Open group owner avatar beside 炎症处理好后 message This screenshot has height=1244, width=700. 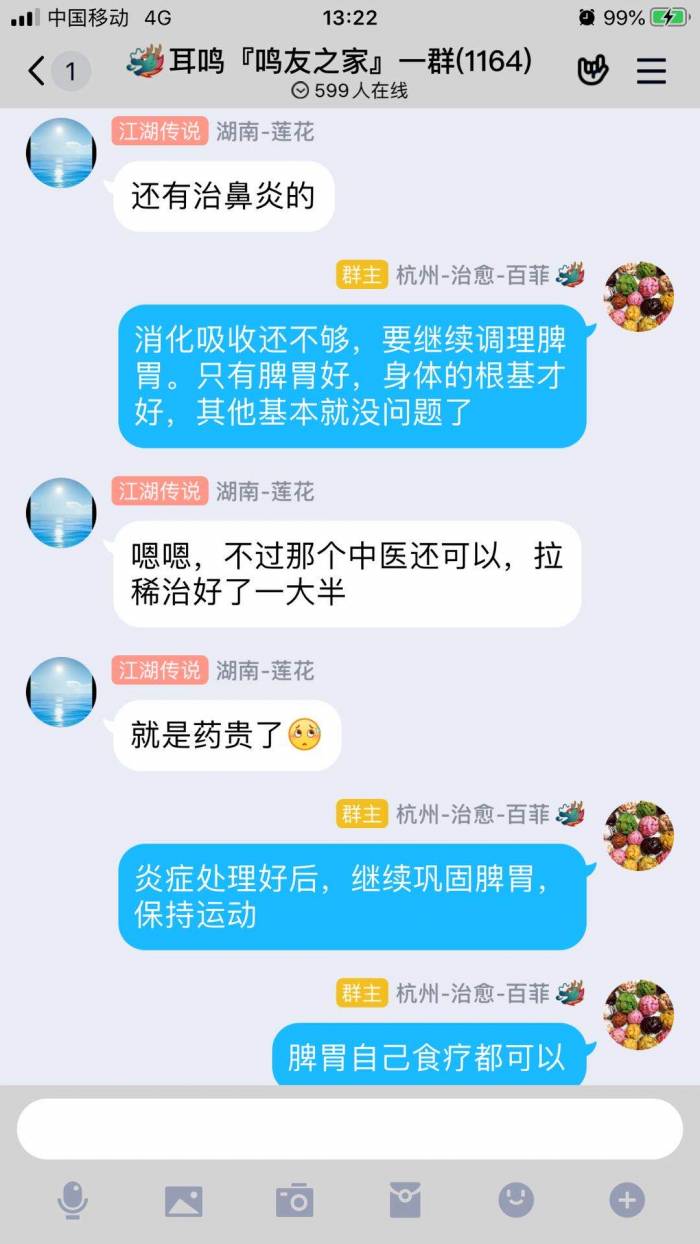[639, 836]
